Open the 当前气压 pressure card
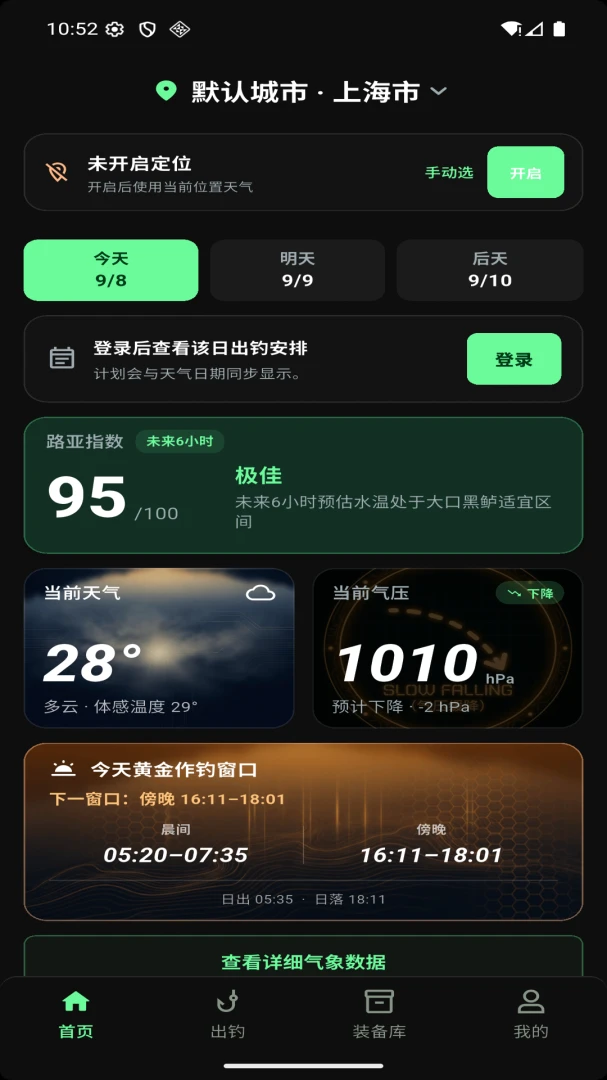Screen dimensions: 607x1080 pos(448,648)
